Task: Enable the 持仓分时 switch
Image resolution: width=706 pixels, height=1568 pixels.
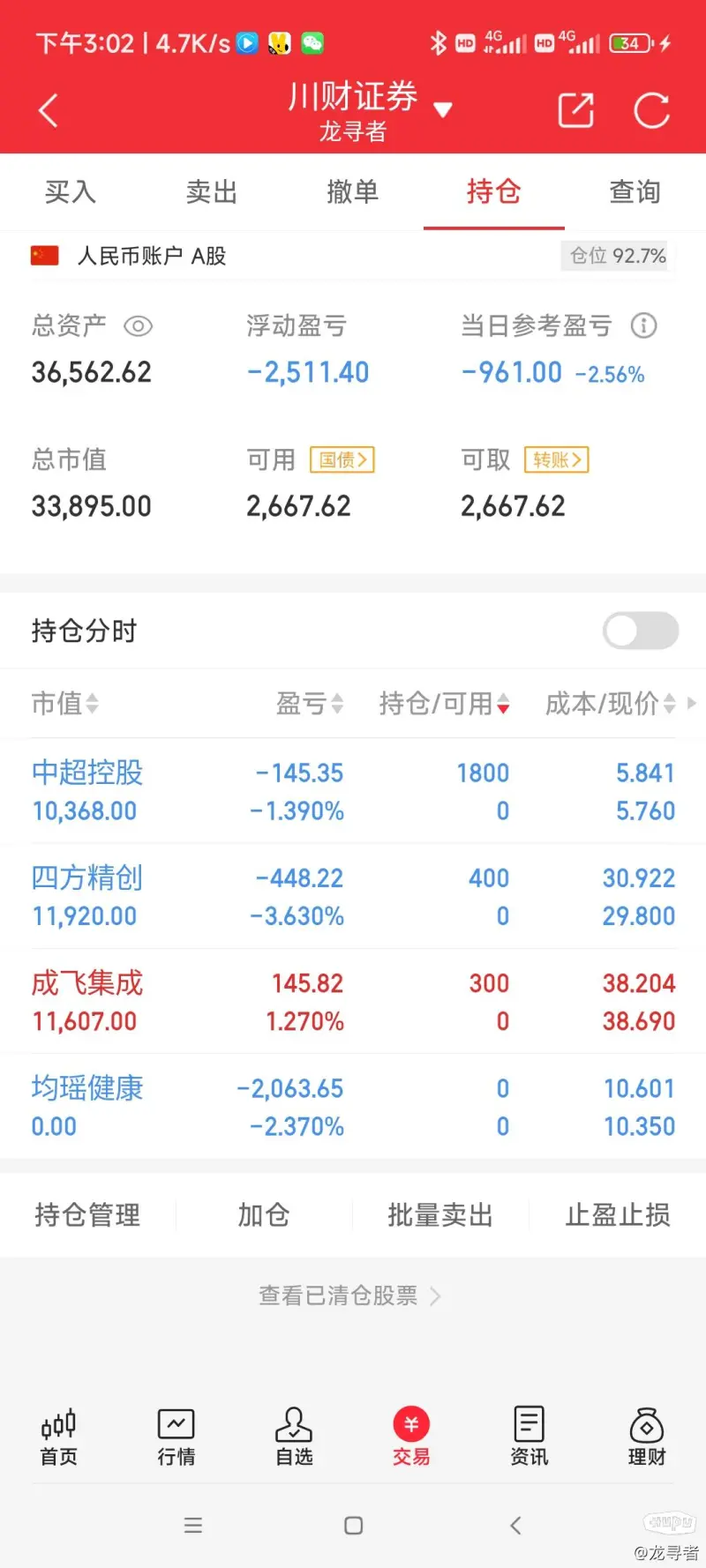Action: (x=641, y=631)
